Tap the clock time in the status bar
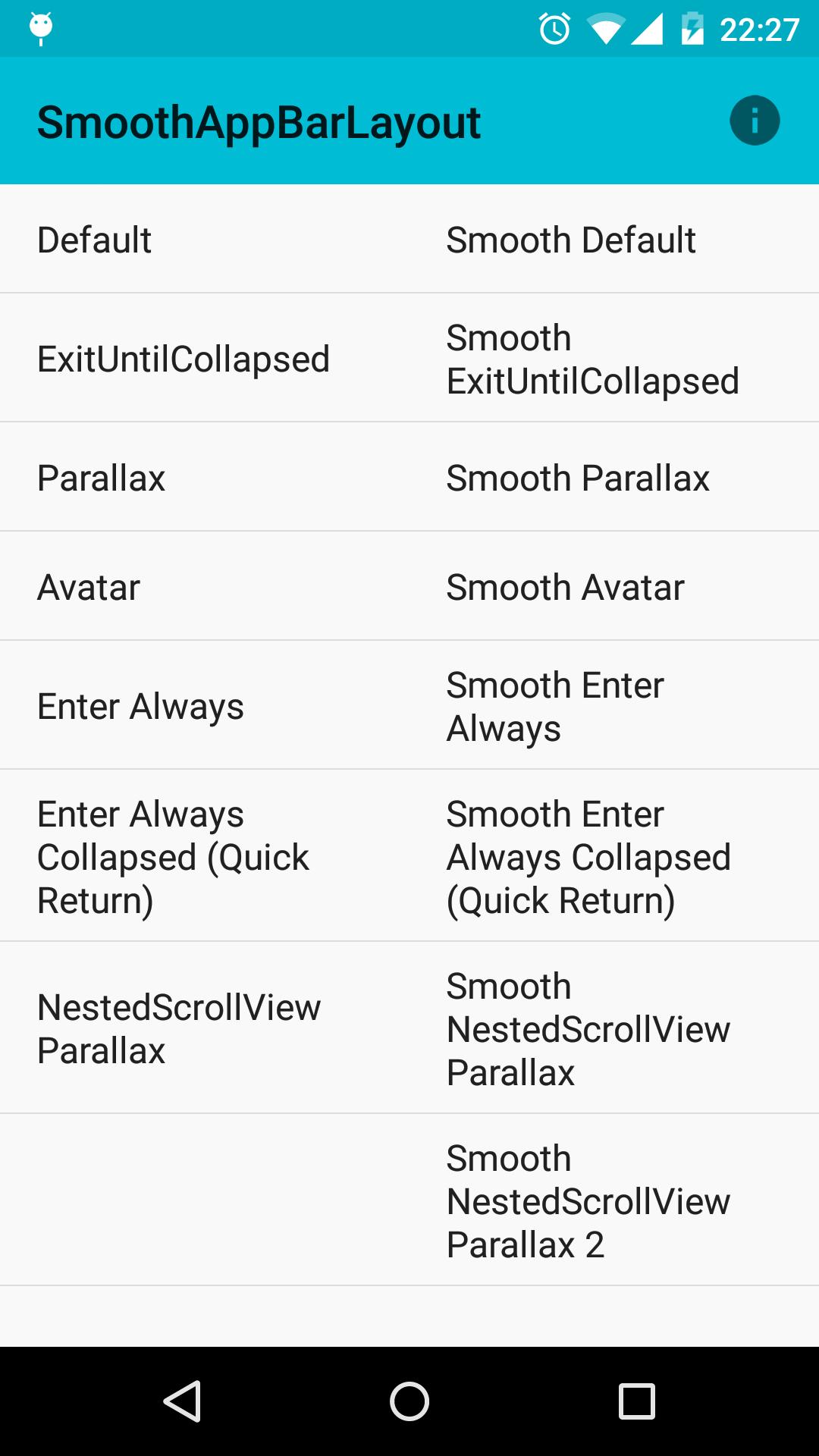The width and height of the screenshot is (819, 1456). coord(758,27)
